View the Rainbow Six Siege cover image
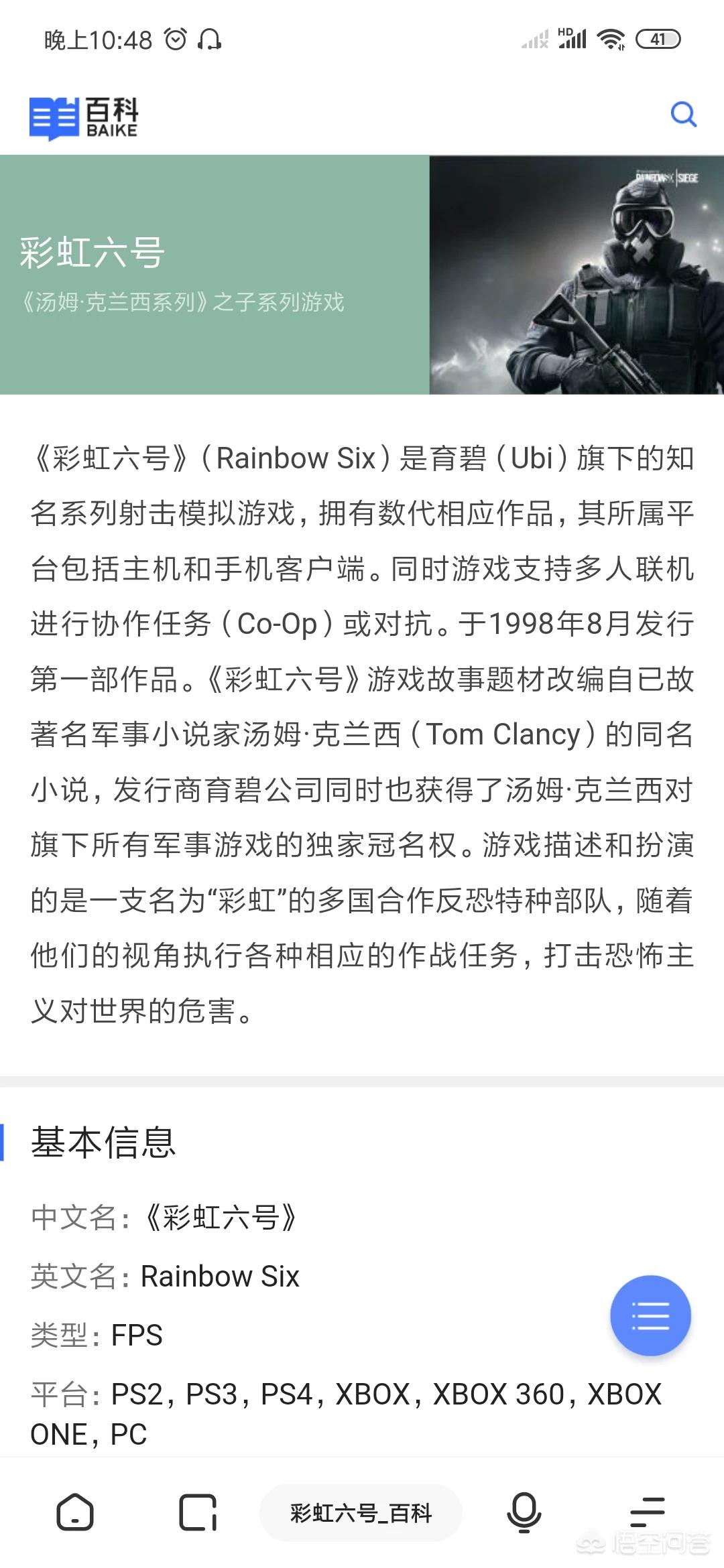Screen dimensions: 724x1568 click(x=576, y=275)
